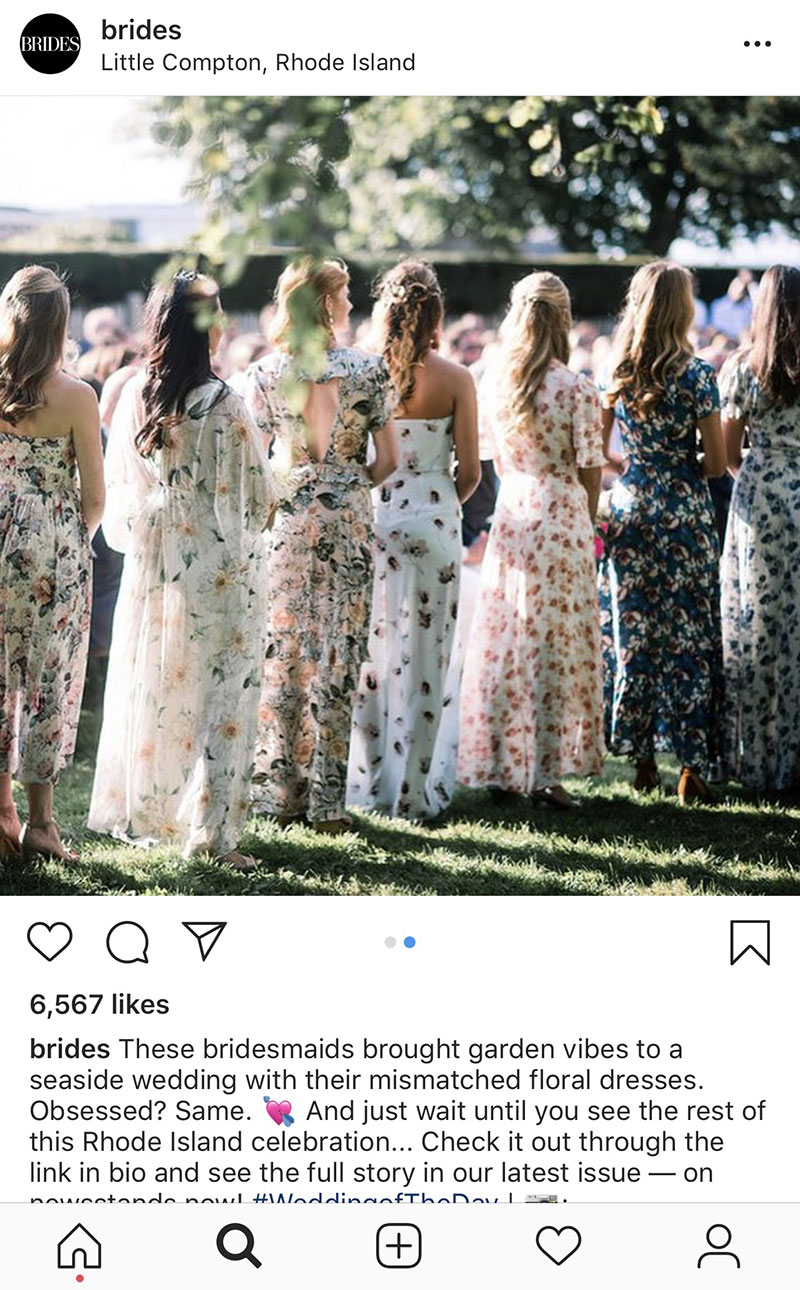Share the post via the paper plane
Viewport: 800px width, 1290px height.
click(x=204, y=941)
